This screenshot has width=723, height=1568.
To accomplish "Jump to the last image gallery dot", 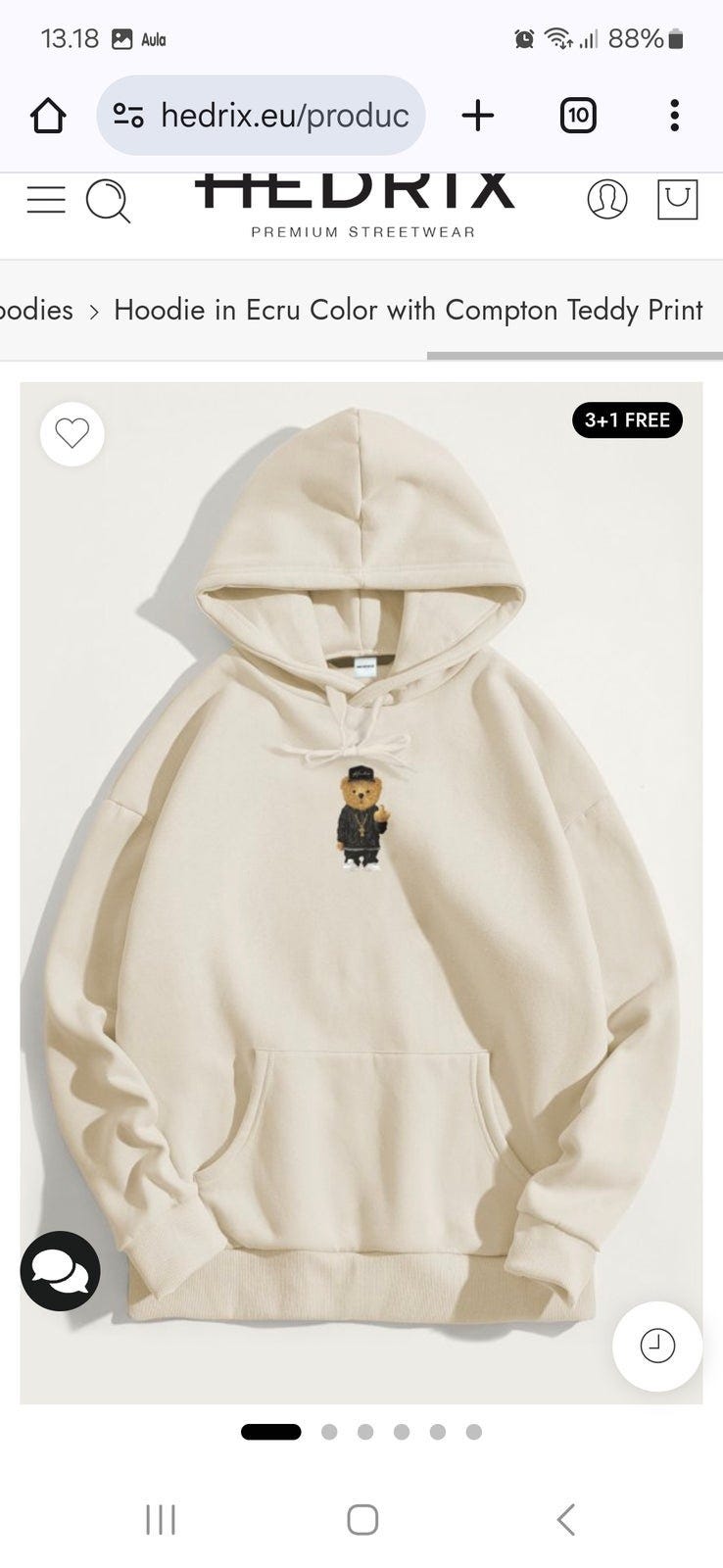I will coord(474,1432).
